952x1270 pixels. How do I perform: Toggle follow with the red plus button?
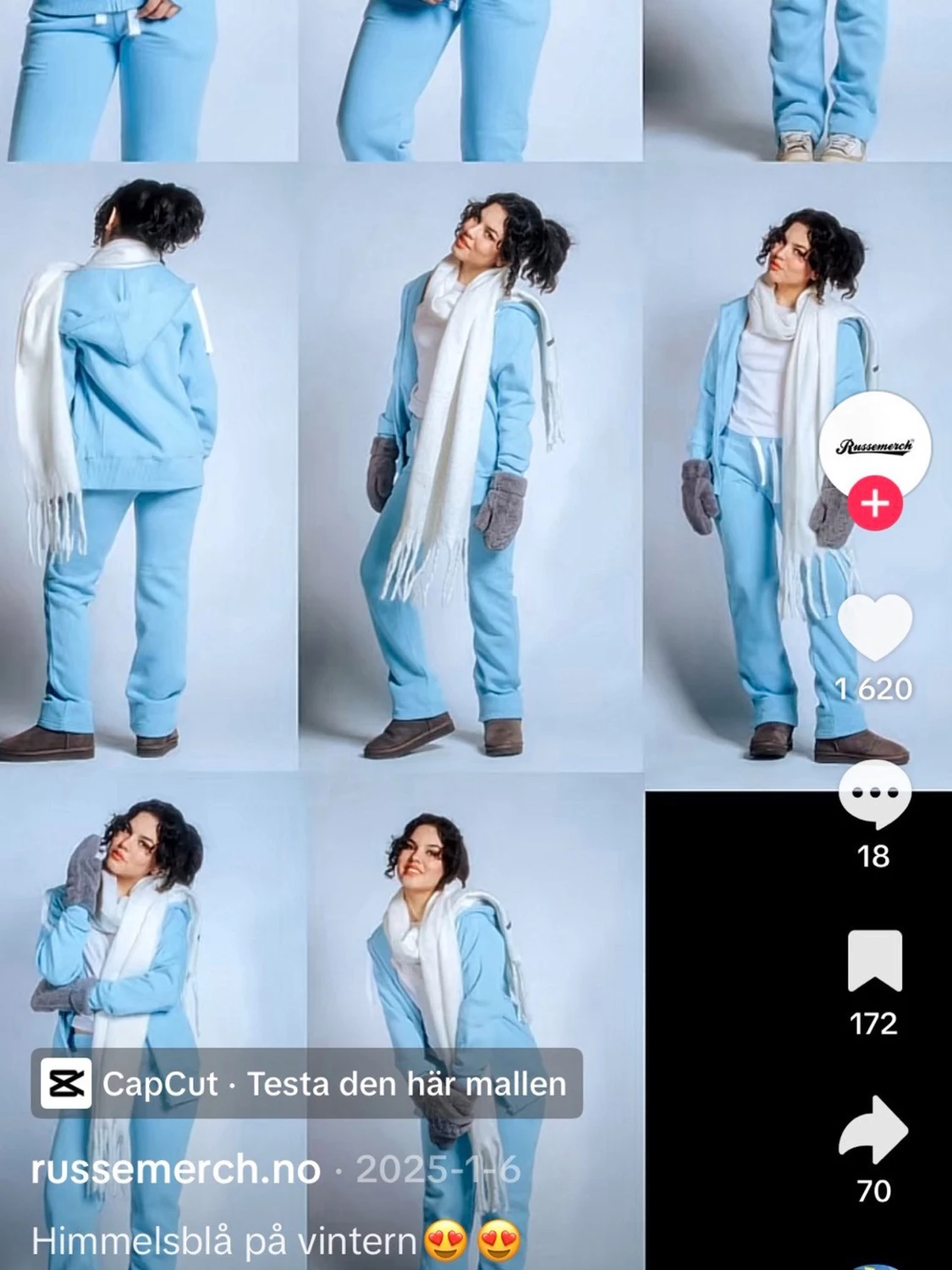click(x=877, y=501)
